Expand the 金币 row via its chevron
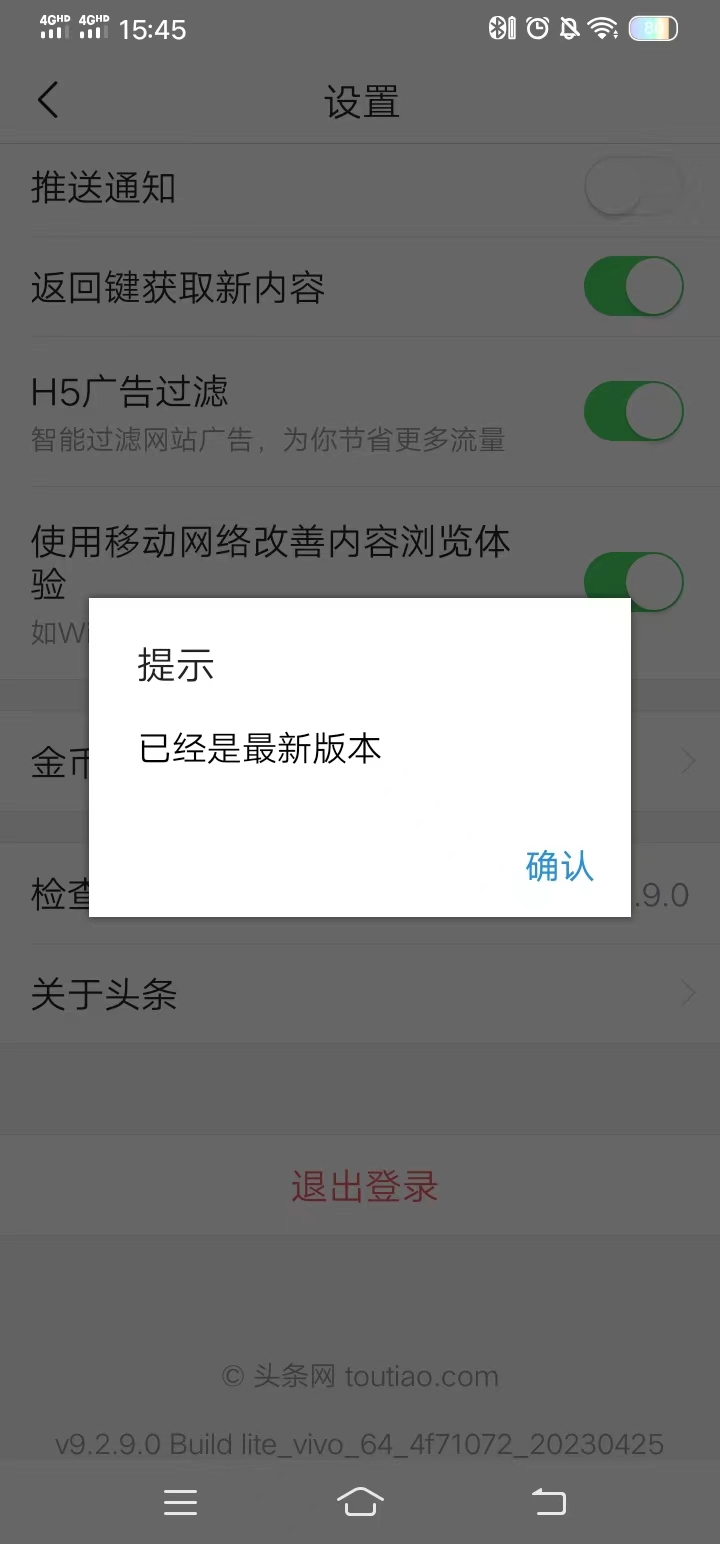Screen dimensions: 720x1544 [686, 760]
